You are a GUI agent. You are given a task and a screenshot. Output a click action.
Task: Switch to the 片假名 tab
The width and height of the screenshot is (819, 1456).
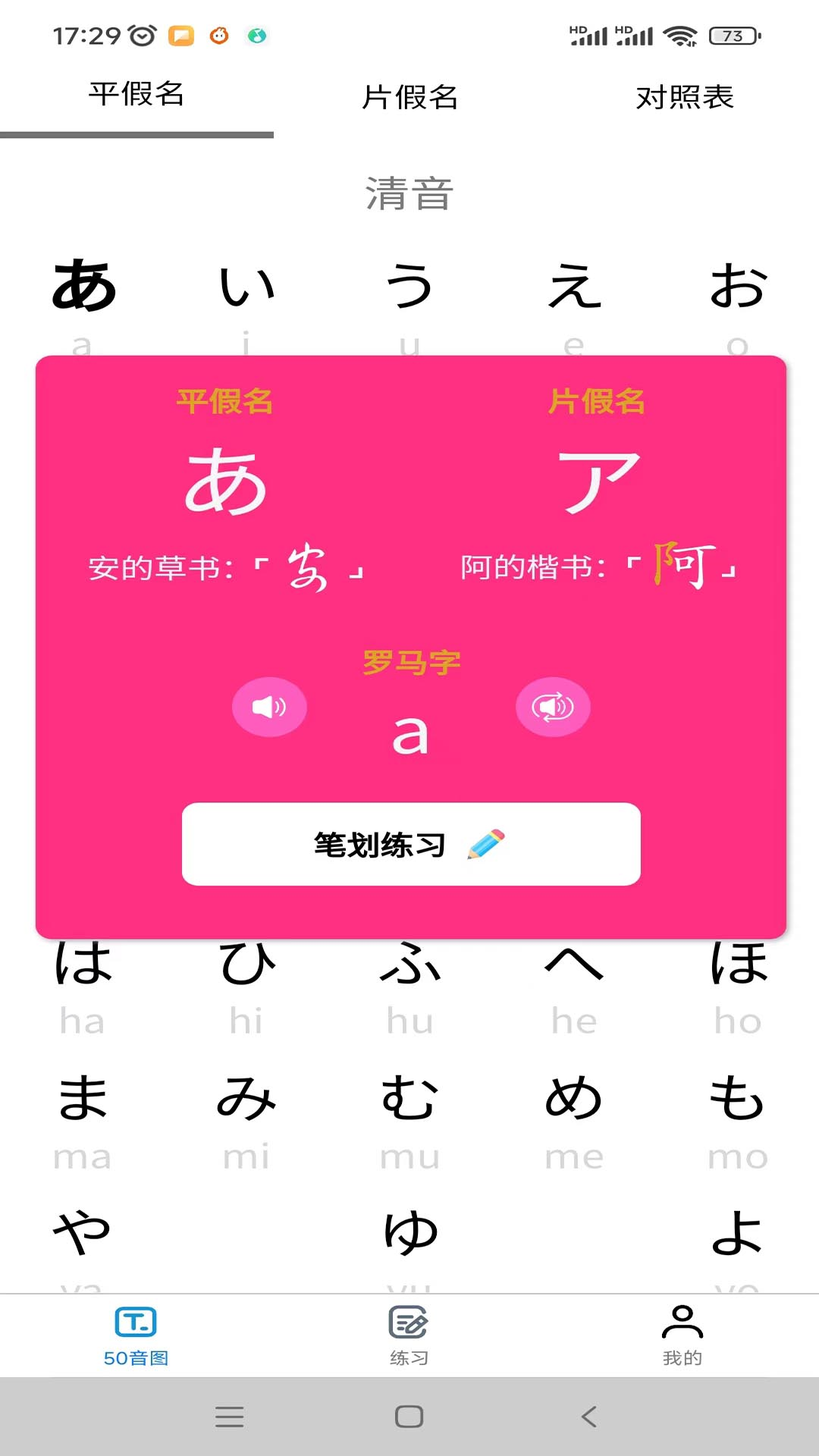tap(409, 97)
